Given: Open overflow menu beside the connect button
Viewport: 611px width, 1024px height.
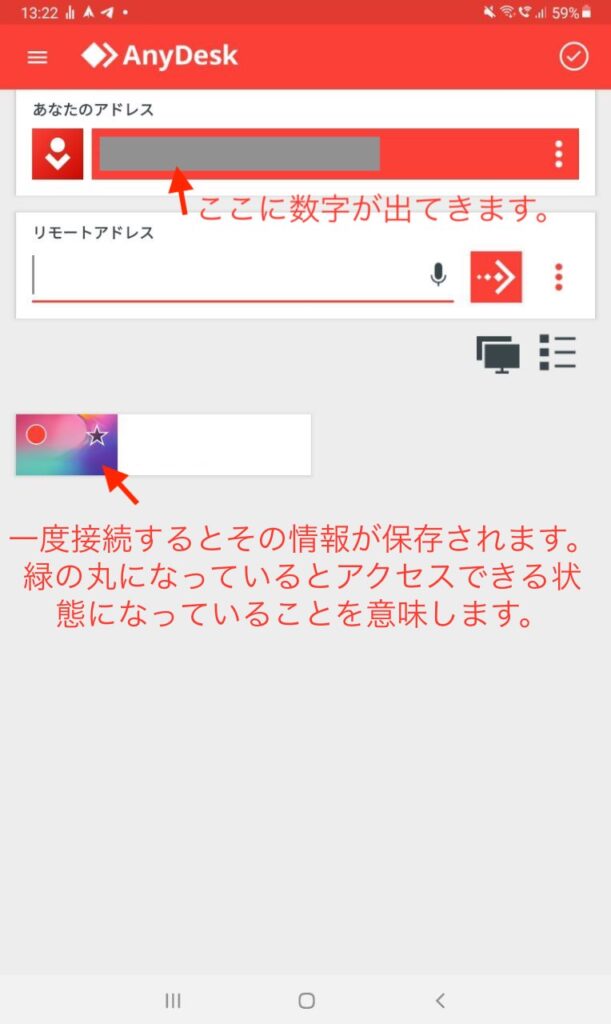Looking at the screenshot, I should (x=558, y=277).
